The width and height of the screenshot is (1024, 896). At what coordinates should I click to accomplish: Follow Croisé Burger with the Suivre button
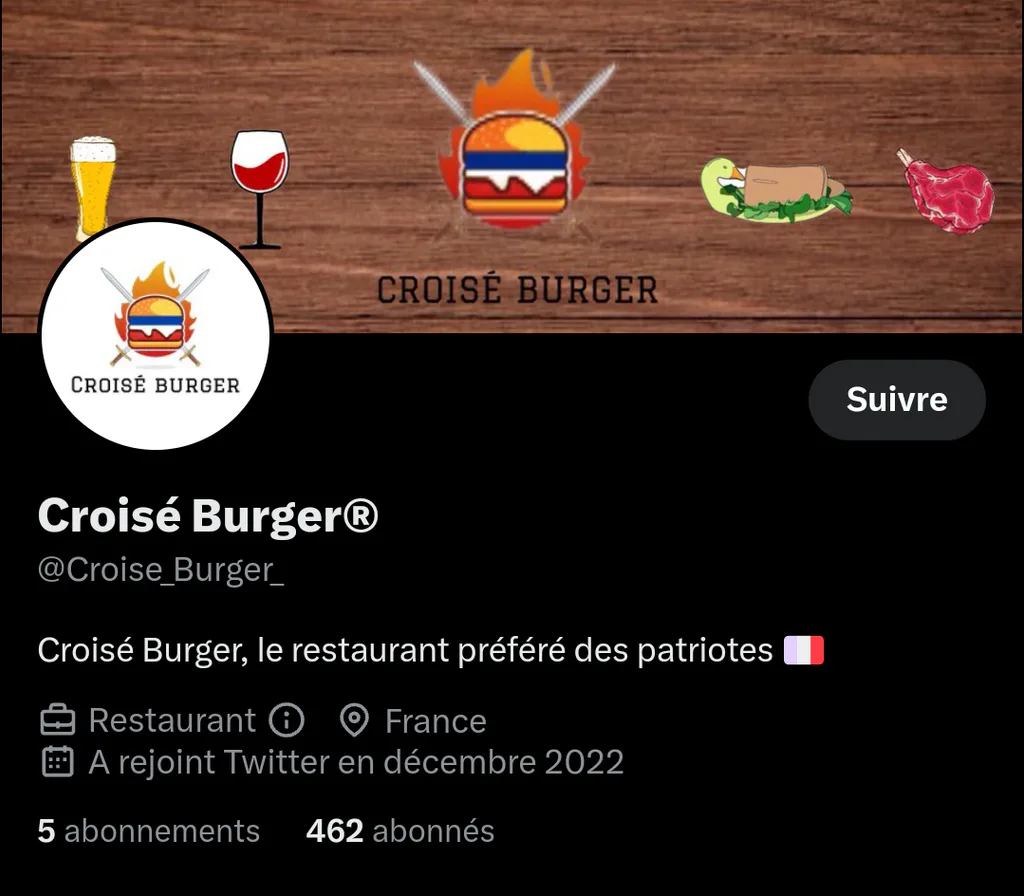(x=897, y=400)
